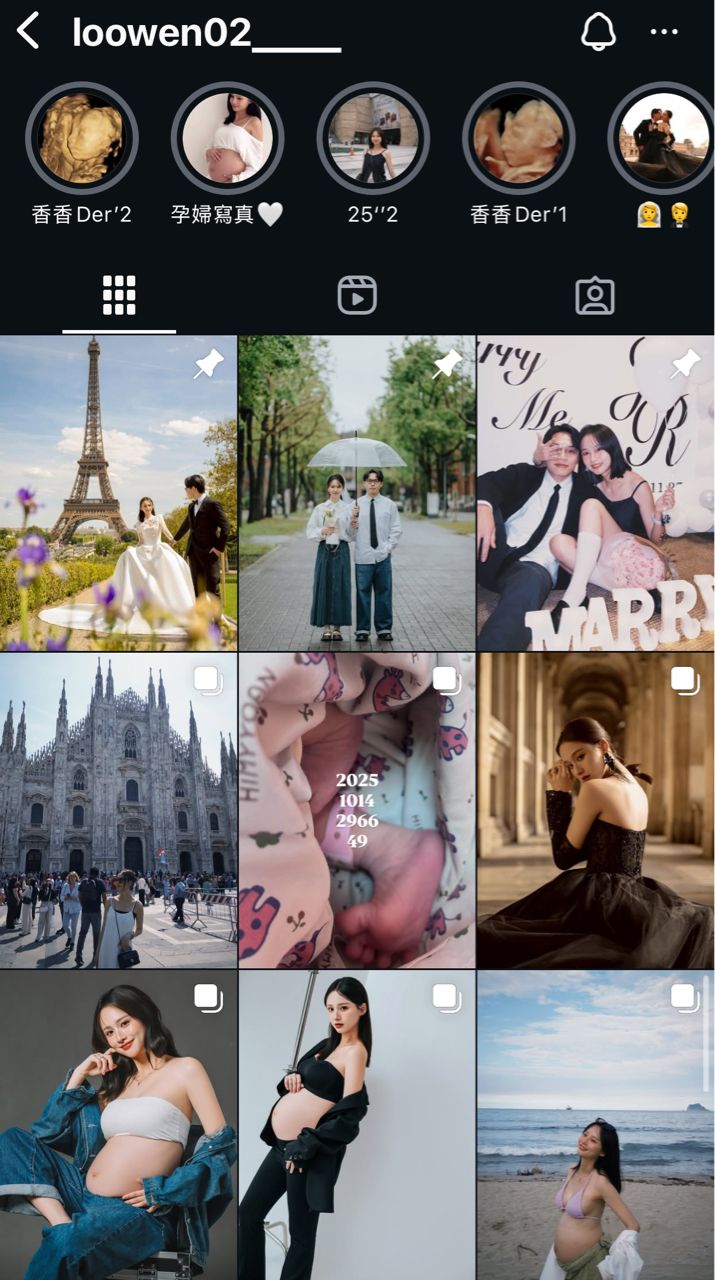Open the 香香Der'1 story highlight
This screenshot has width=715, height=1280.
(519, 138)
